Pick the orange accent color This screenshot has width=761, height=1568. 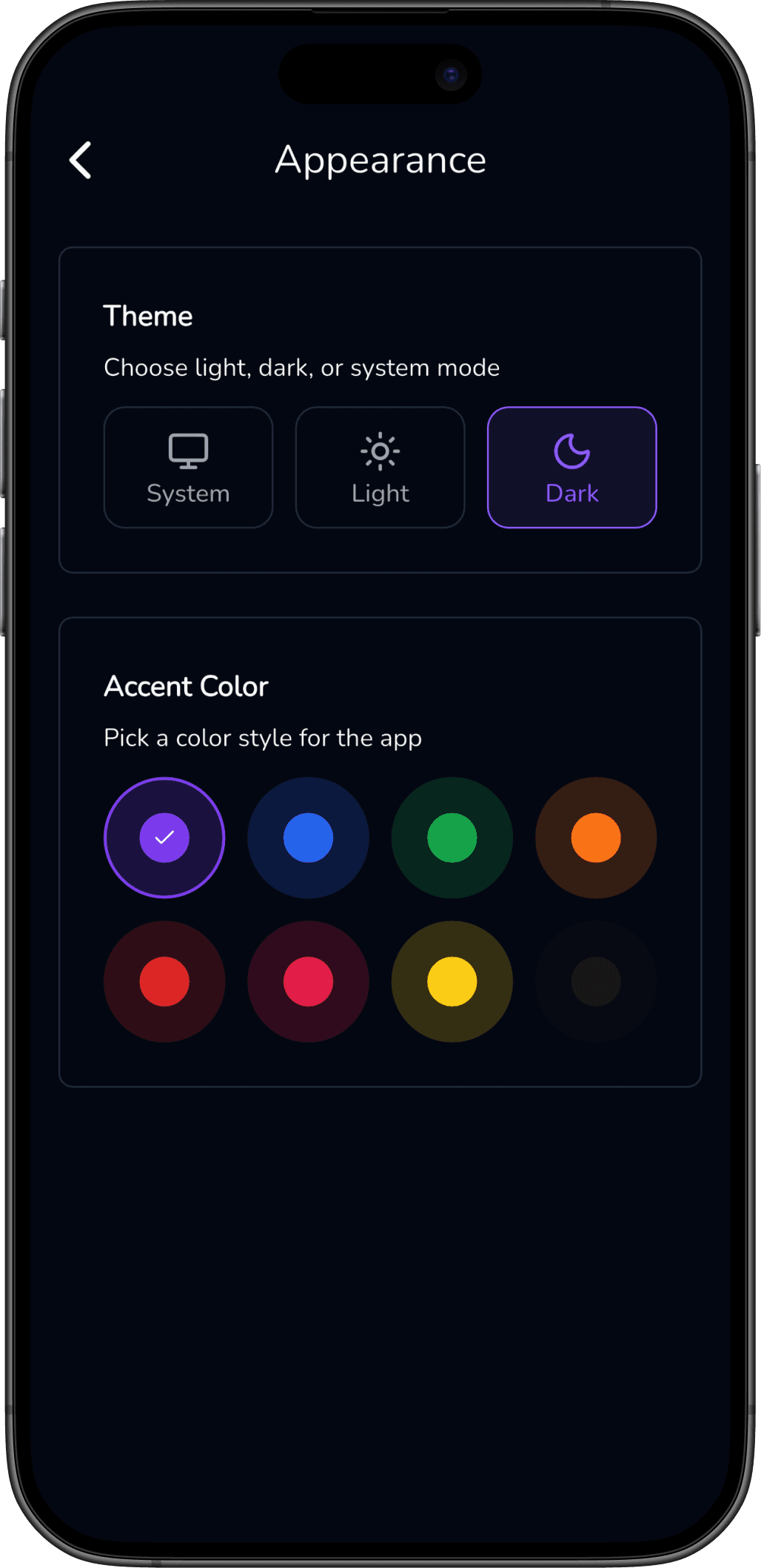pos(595,837)
